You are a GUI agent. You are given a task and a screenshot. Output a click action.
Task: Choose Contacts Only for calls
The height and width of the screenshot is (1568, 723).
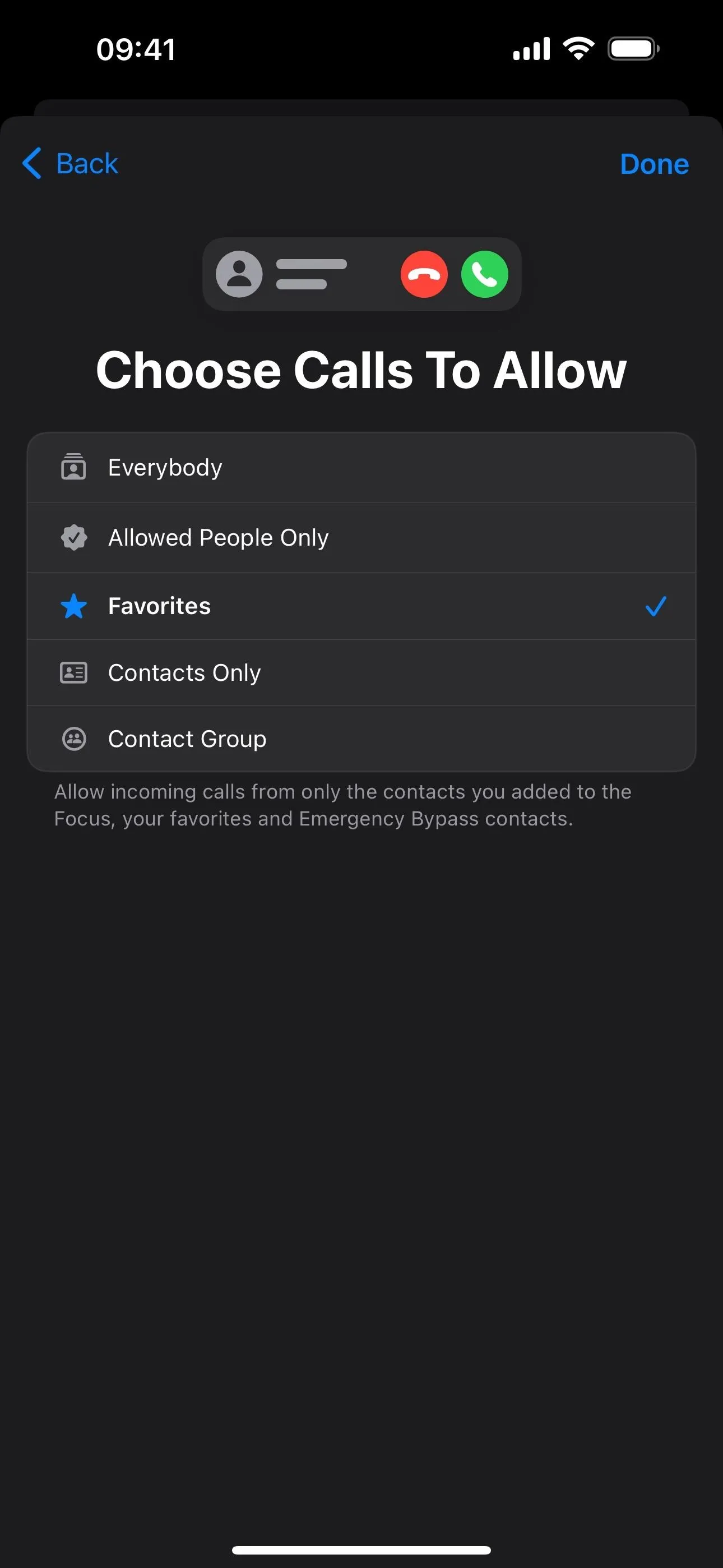click(x=361, y=672)
